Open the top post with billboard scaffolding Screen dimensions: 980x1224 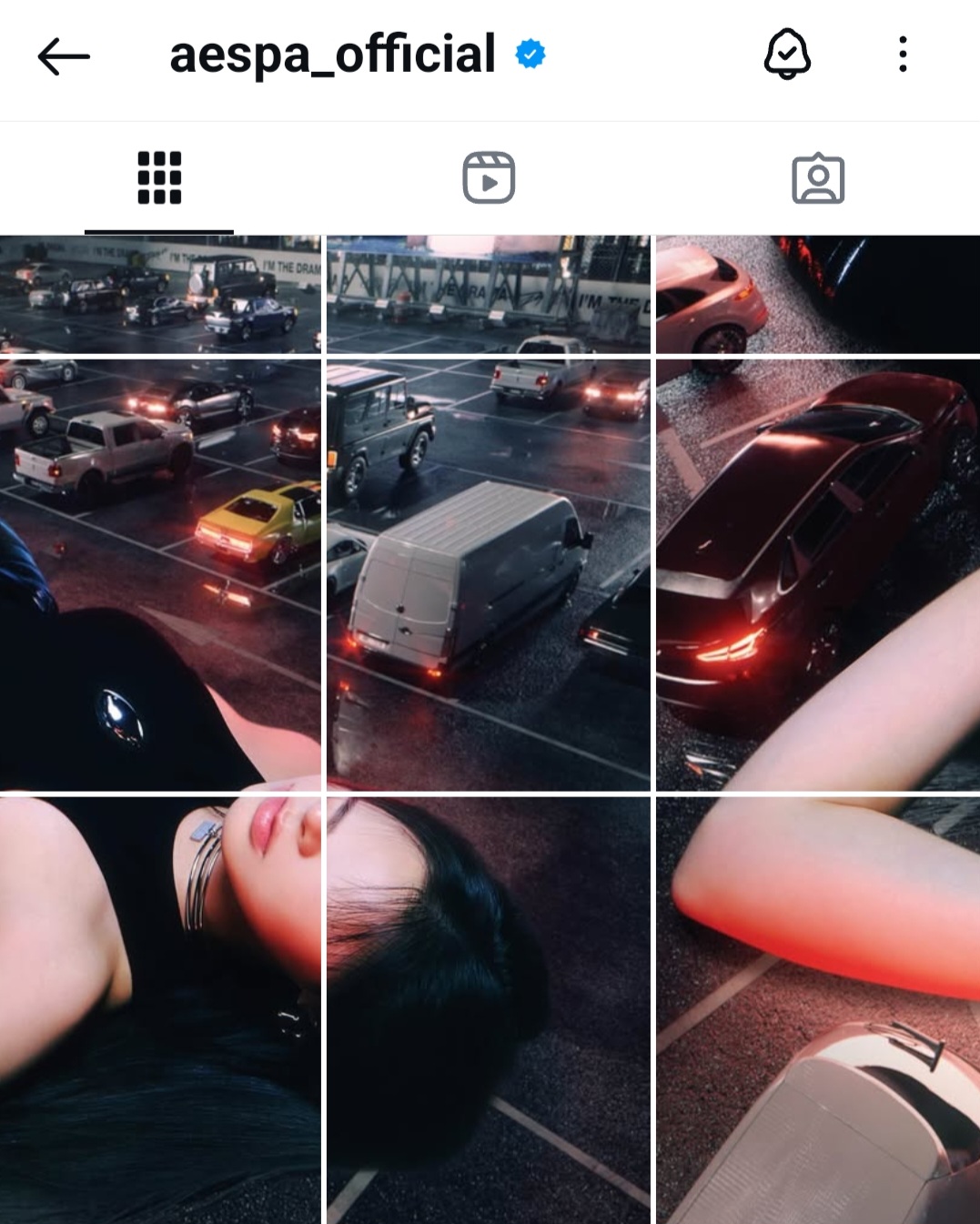489,295
